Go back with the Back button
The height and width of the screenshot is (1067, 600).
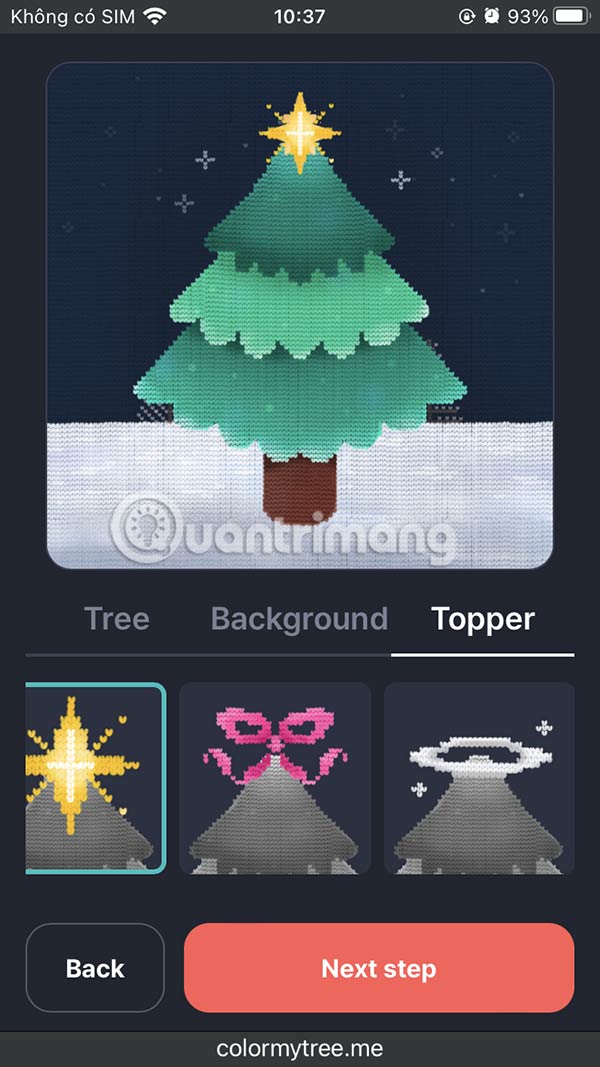(x=95, y=968)
